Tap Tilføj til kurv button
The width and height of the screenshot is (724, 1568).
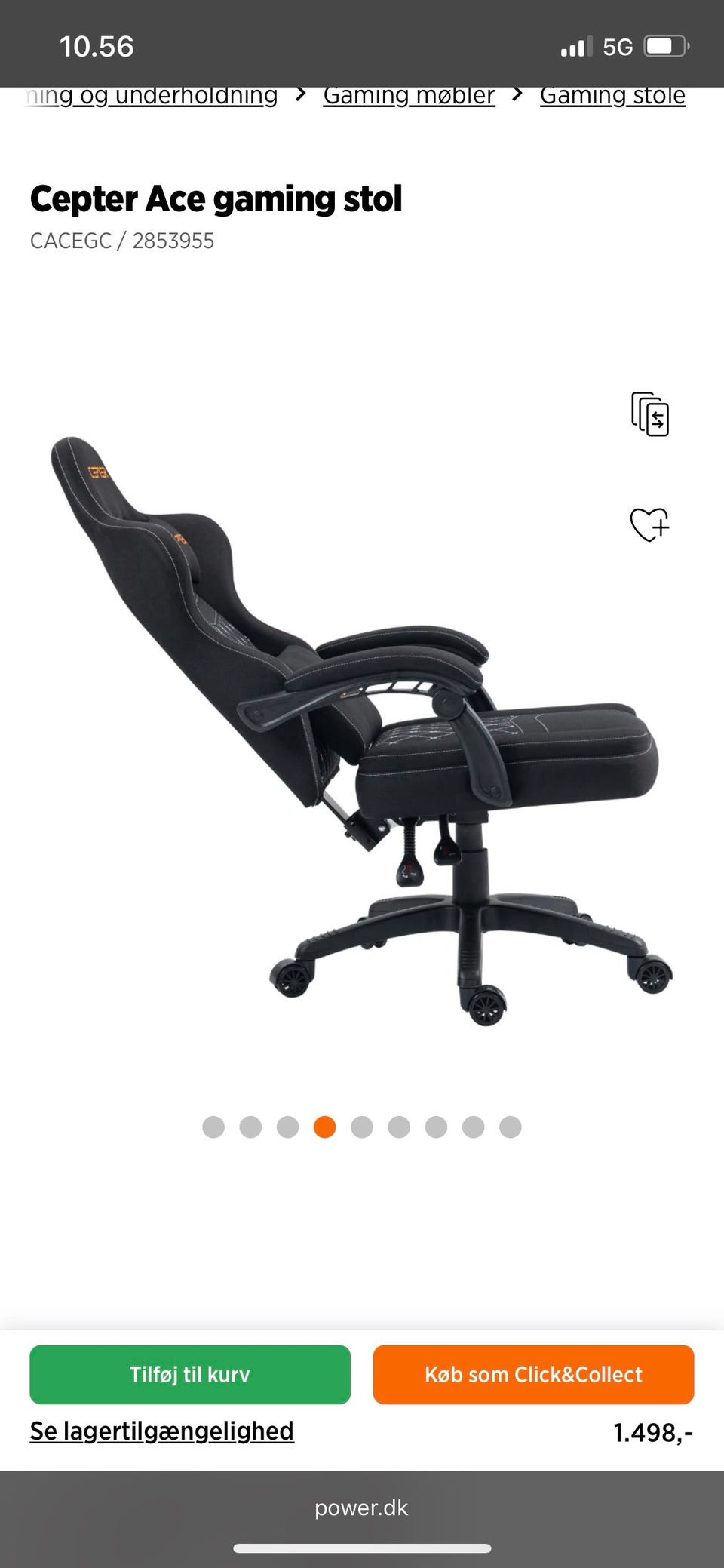(190, 1374)
